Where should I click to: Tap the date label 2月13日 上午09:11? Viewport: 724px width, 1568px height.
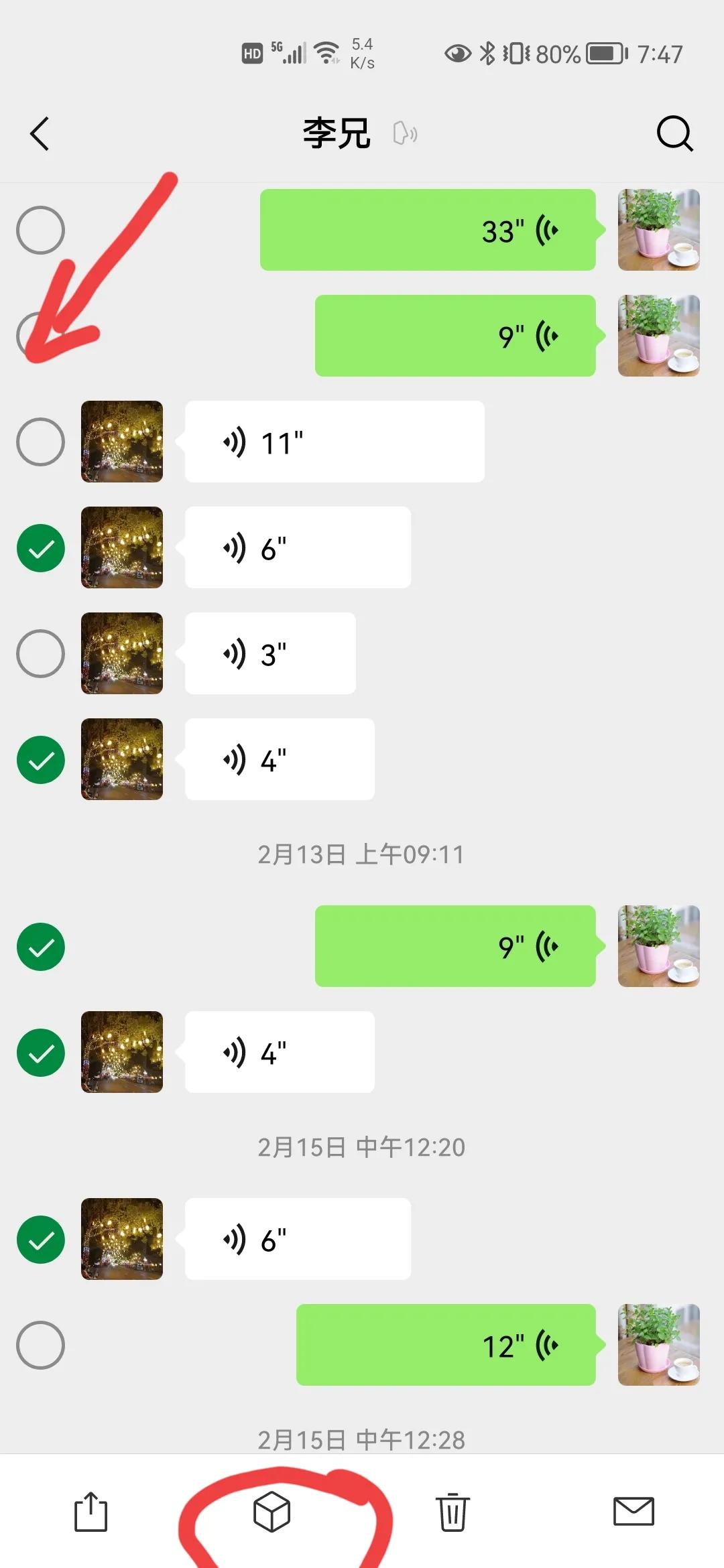362,854
